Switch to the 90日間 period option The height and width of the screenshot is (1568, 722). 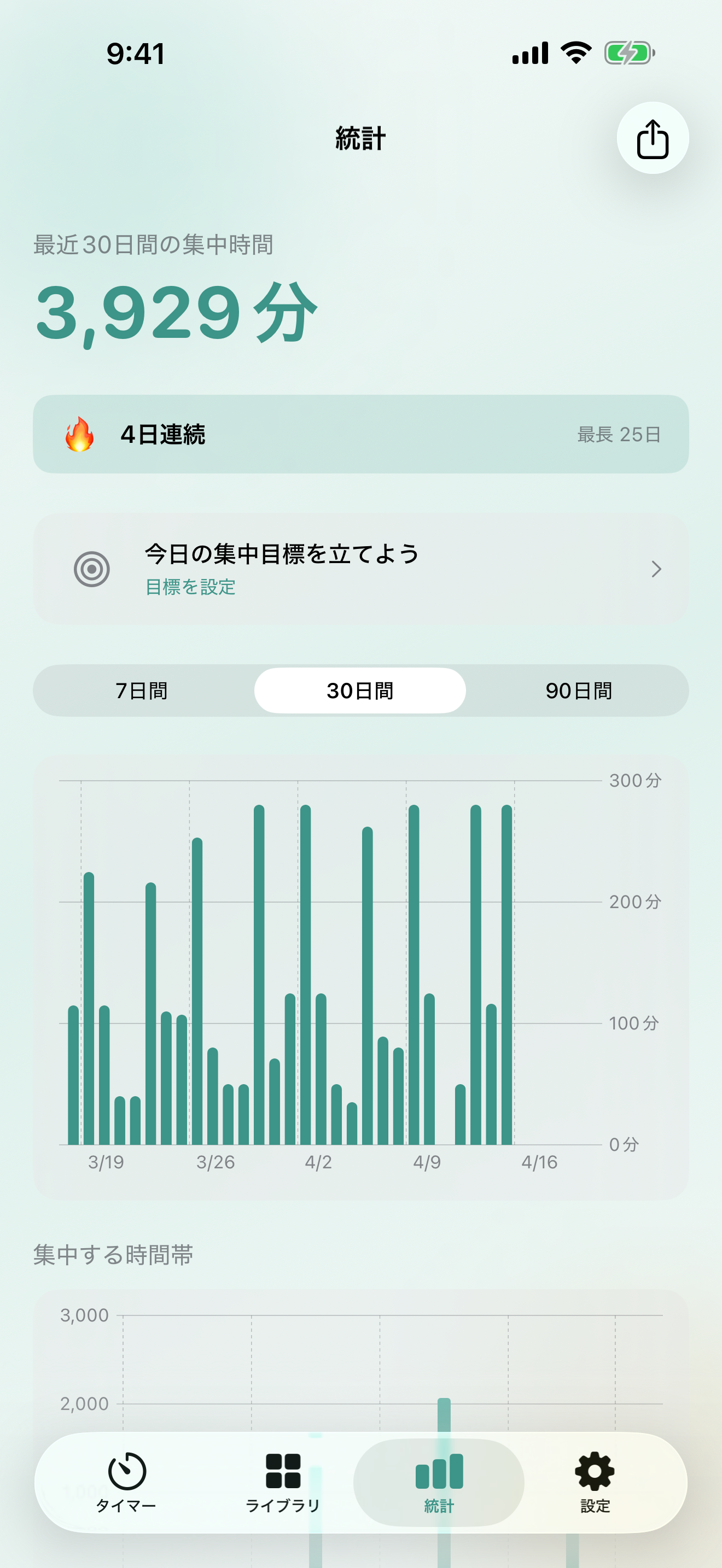pos(578,691)
